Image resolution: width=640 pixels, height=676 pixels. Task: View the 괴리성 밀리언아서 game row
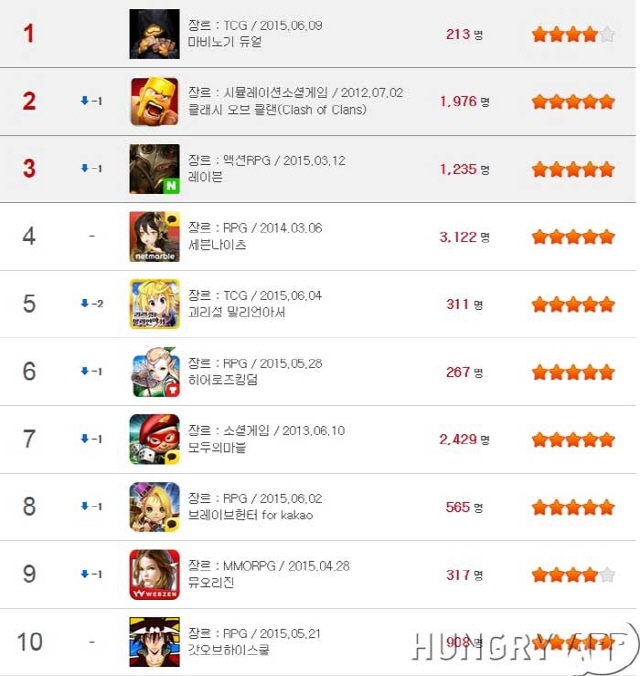coord(318,304)
